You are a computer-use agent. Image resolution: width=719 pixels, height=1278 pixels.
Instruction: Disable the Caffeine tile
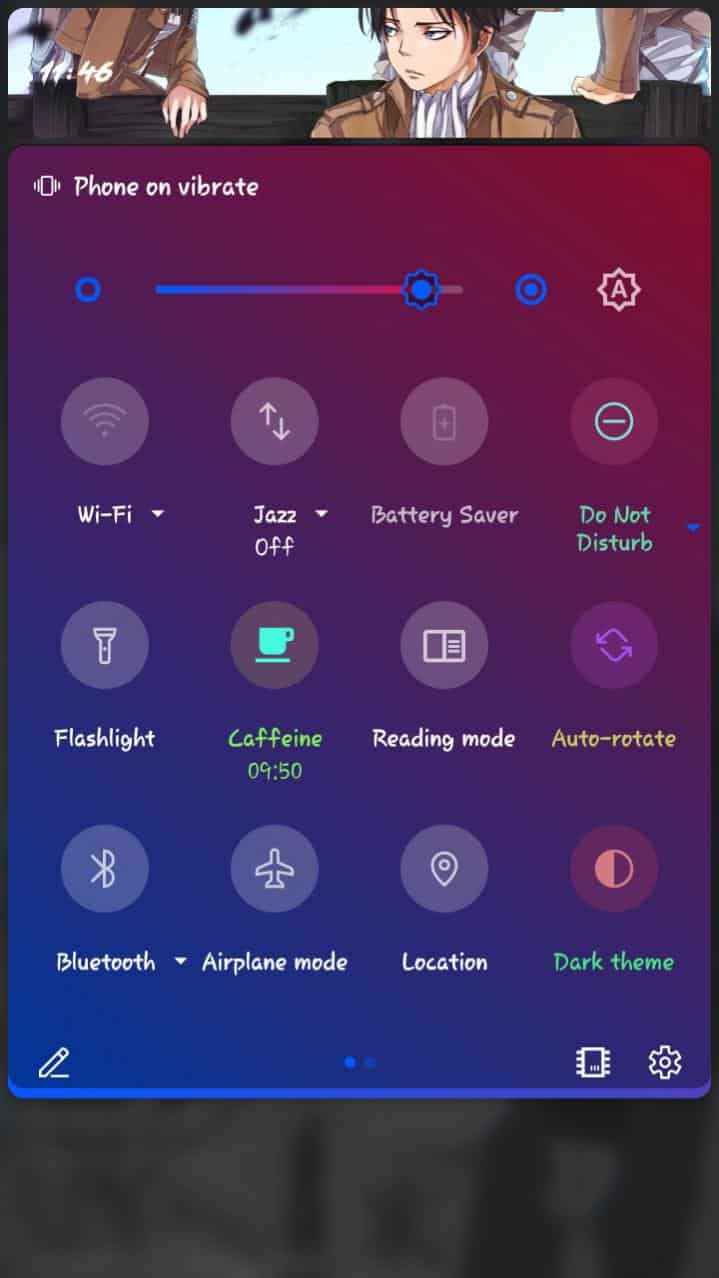pos(274,645)
